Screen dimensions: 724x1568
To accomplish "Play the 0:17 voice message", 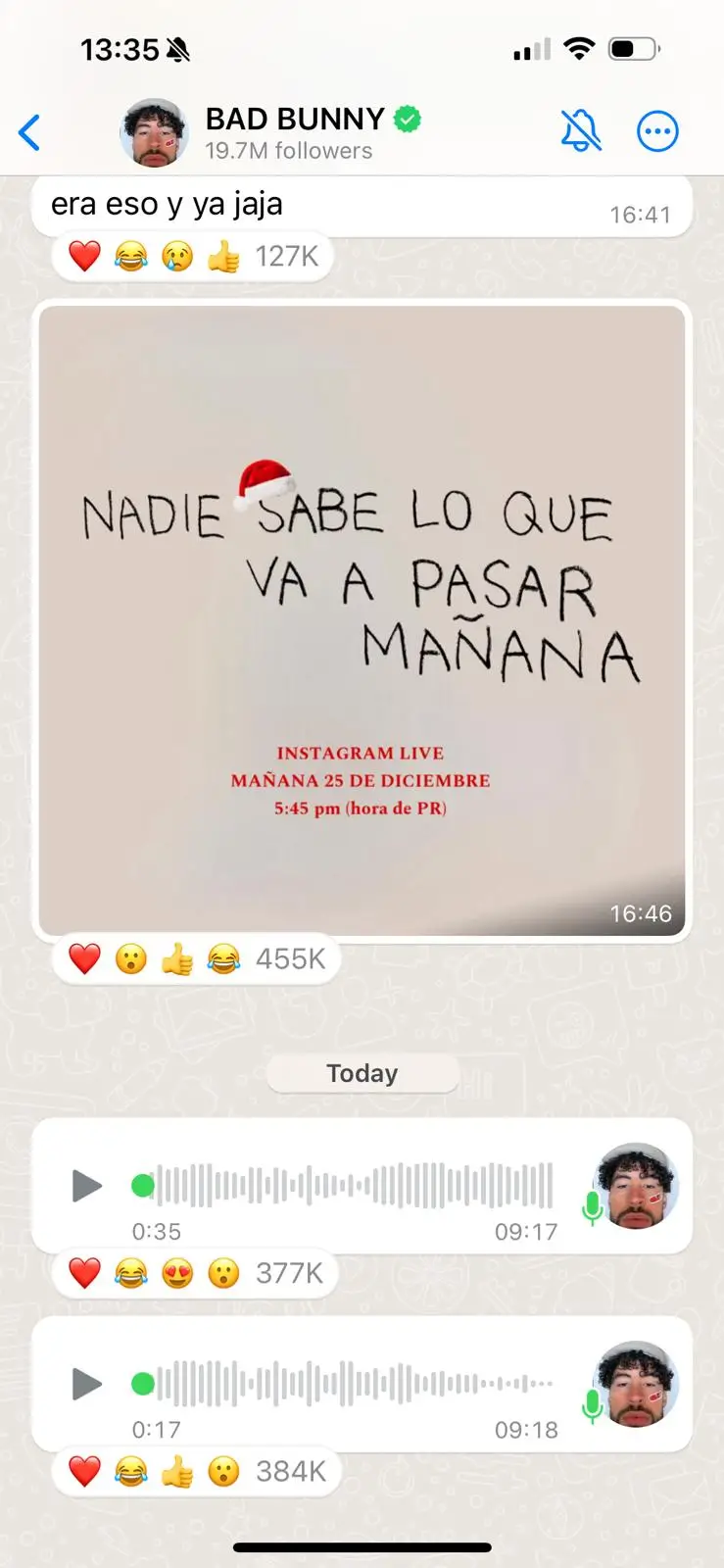I will [87, 1384].
